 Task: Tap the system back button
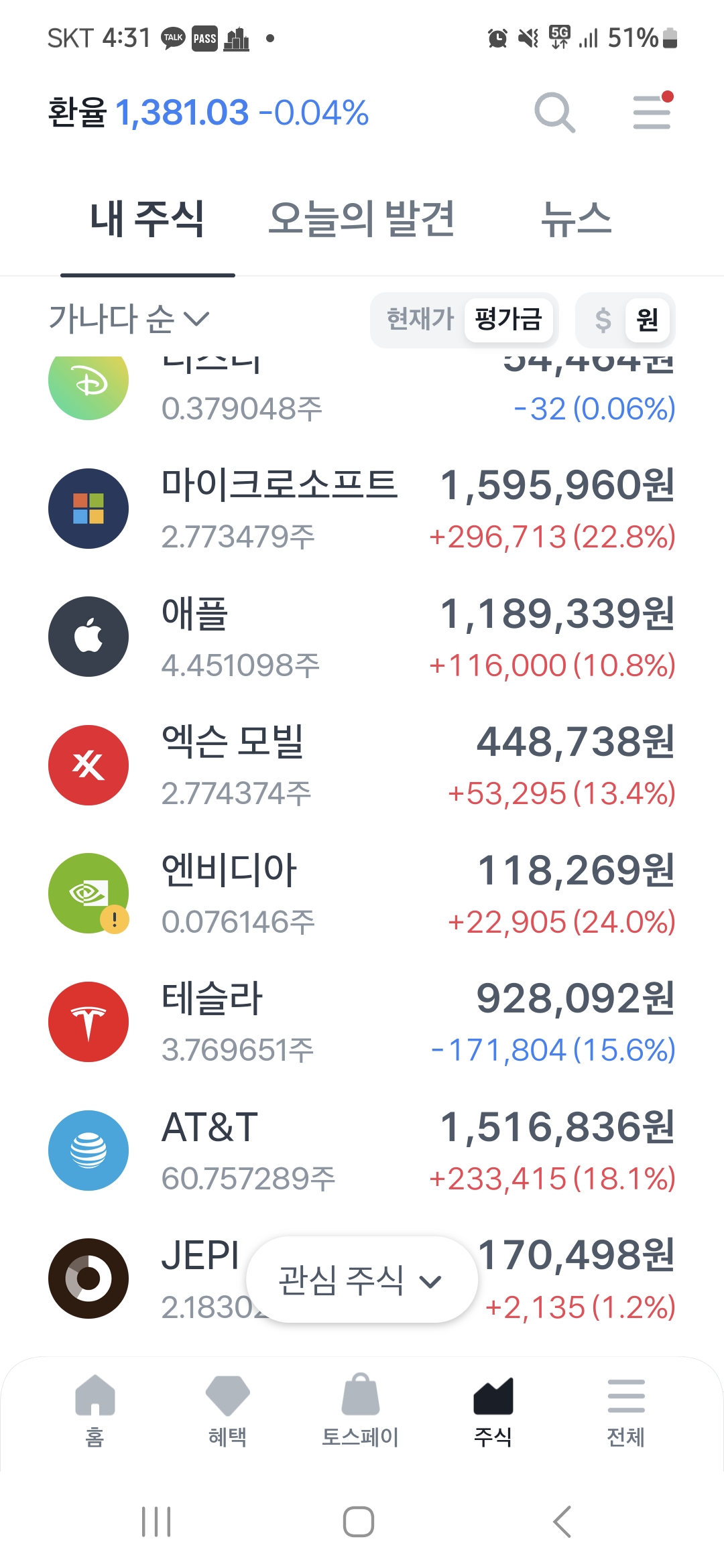pyautogui.click(x=562, y=1522)
